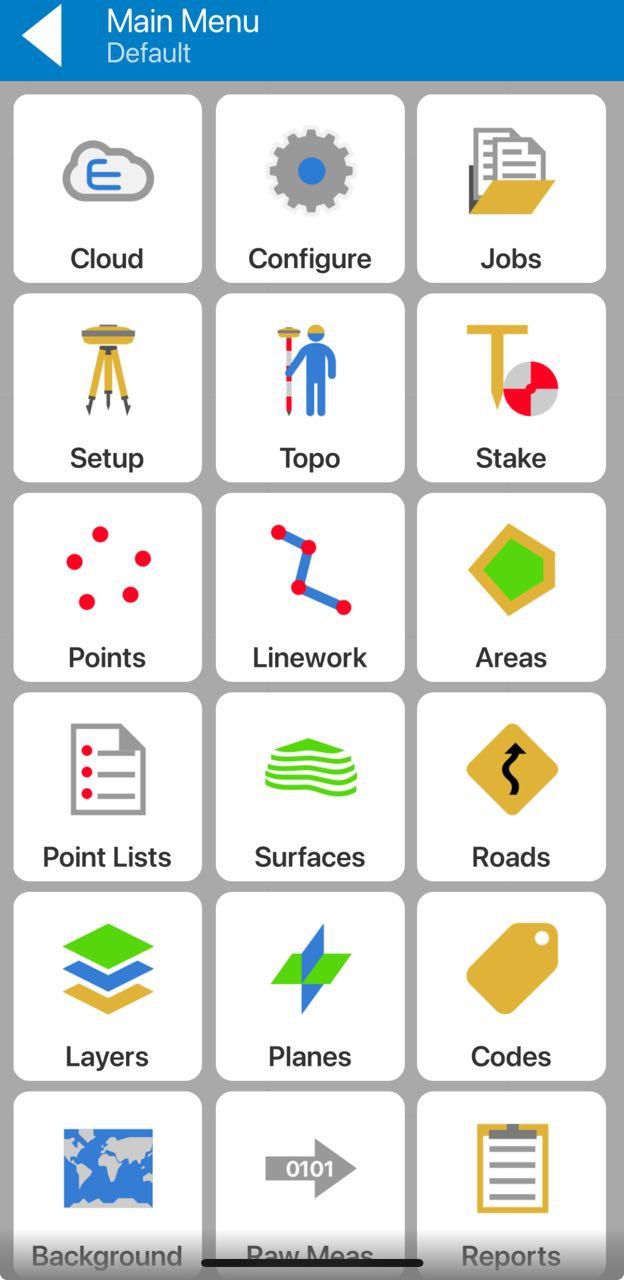
Task: Open the Jobs tile
Action: 511,189
